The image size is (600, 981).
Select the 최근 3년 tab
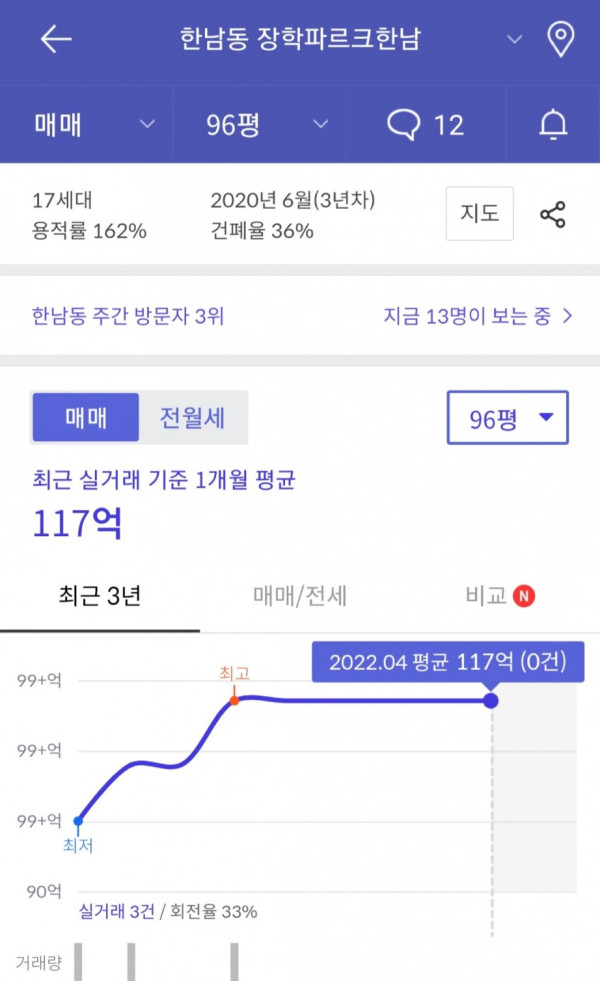click(x=100, y=596)
